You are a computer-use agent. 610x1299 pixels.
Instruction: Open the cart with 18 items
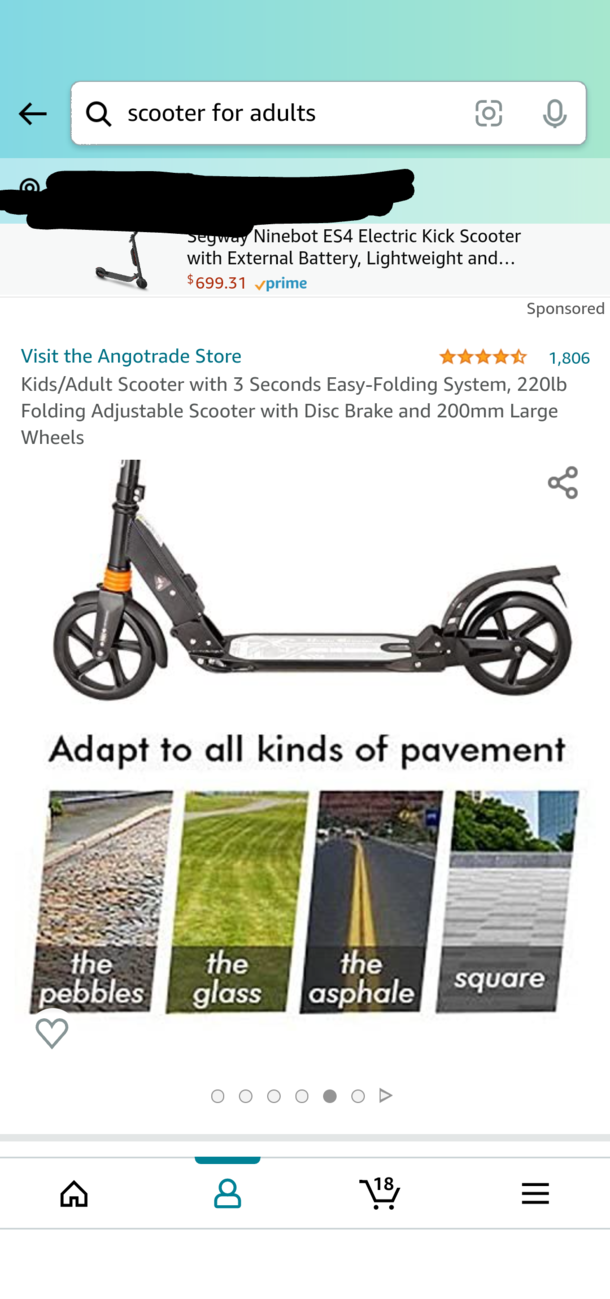coord(380,1192)
